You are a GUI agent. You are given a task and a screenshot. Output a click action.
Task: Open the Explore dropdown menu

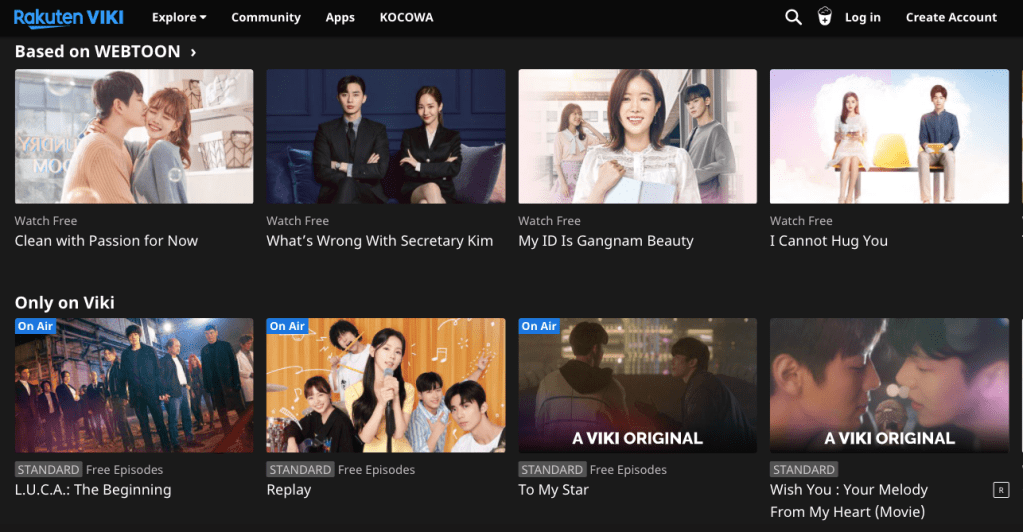179,17
